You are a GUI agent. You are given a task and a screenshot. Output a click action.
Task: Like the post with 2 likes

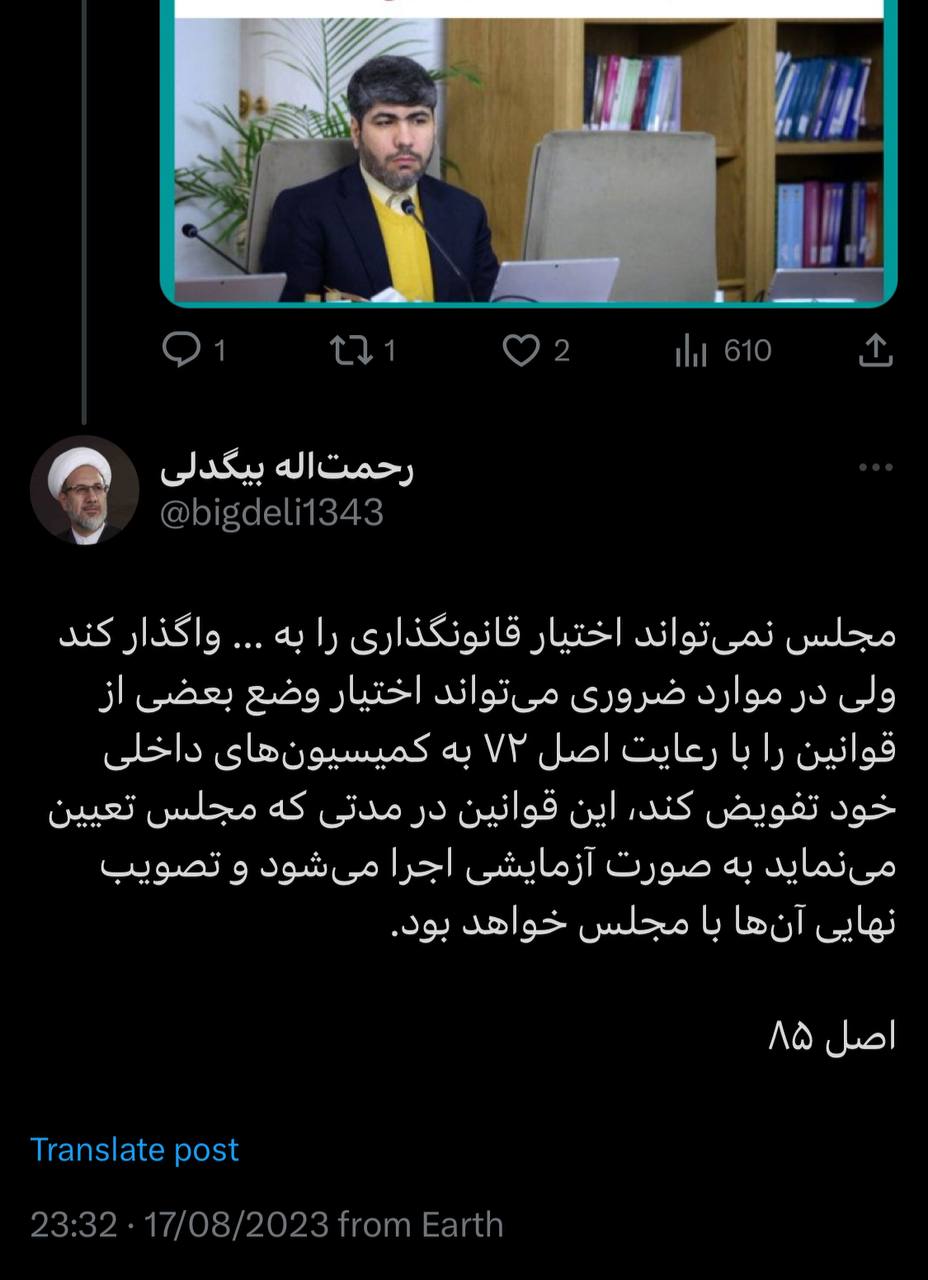tap(520, 351)
